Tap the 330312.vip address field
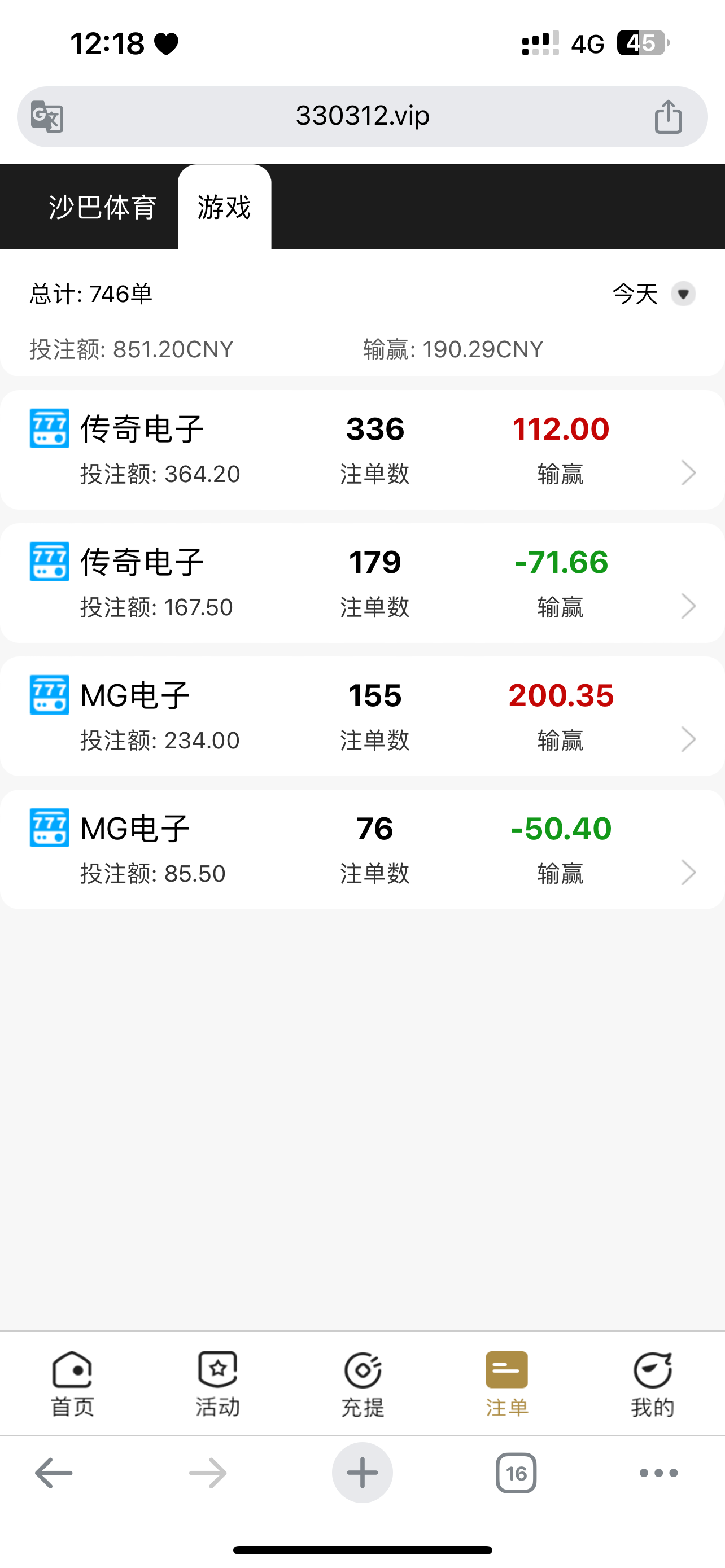The image size is (725, 1568). click(x=362, y=116)
